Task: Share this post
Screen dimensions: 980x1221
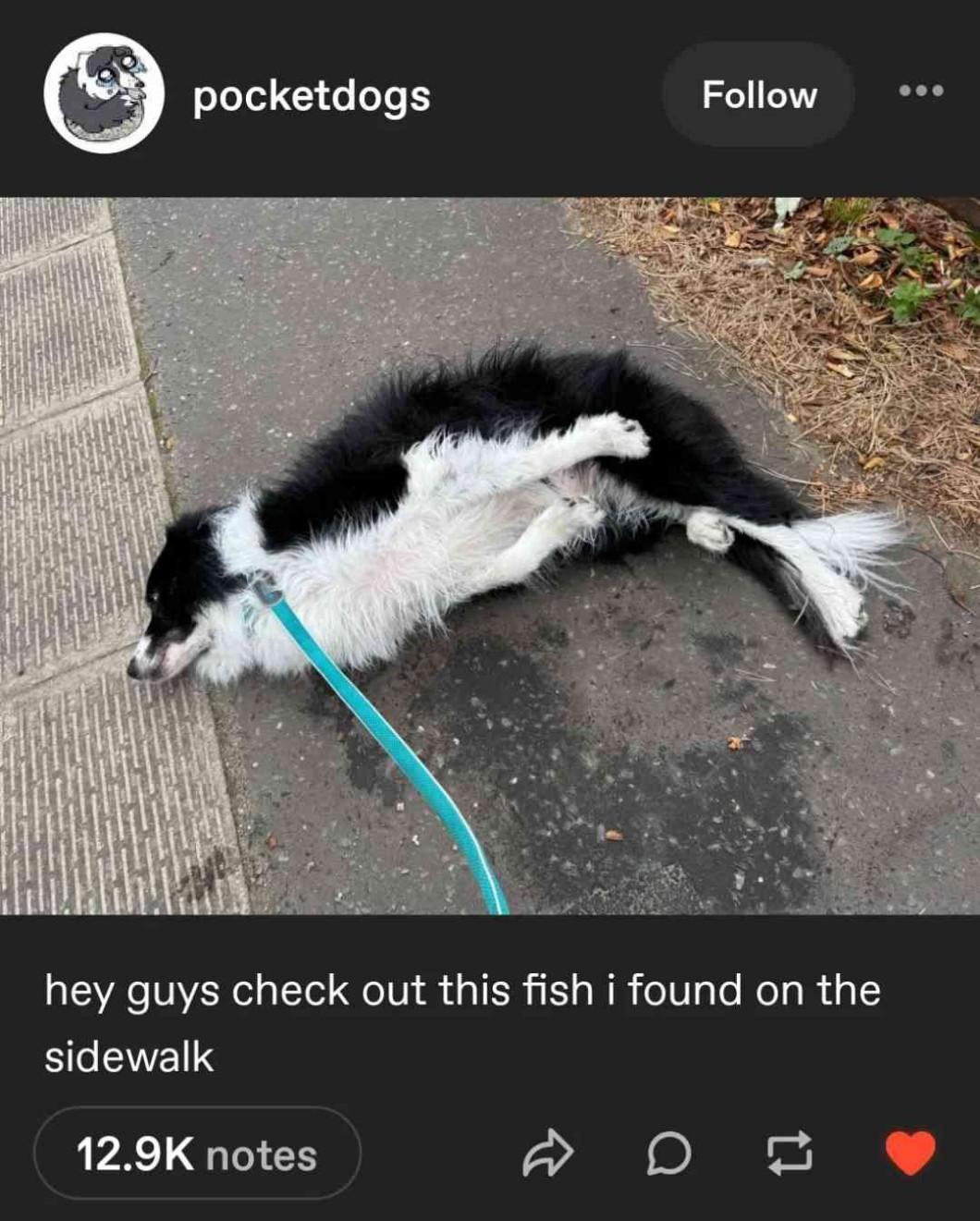Action: [x=547, y=1154]
